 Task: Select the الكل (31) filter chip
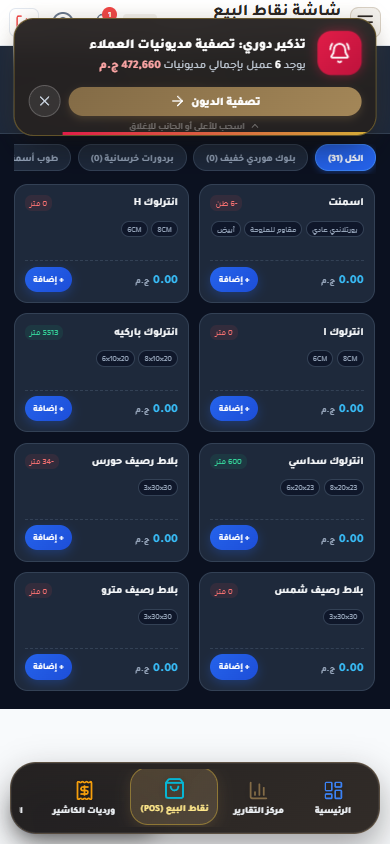point(345,158)
